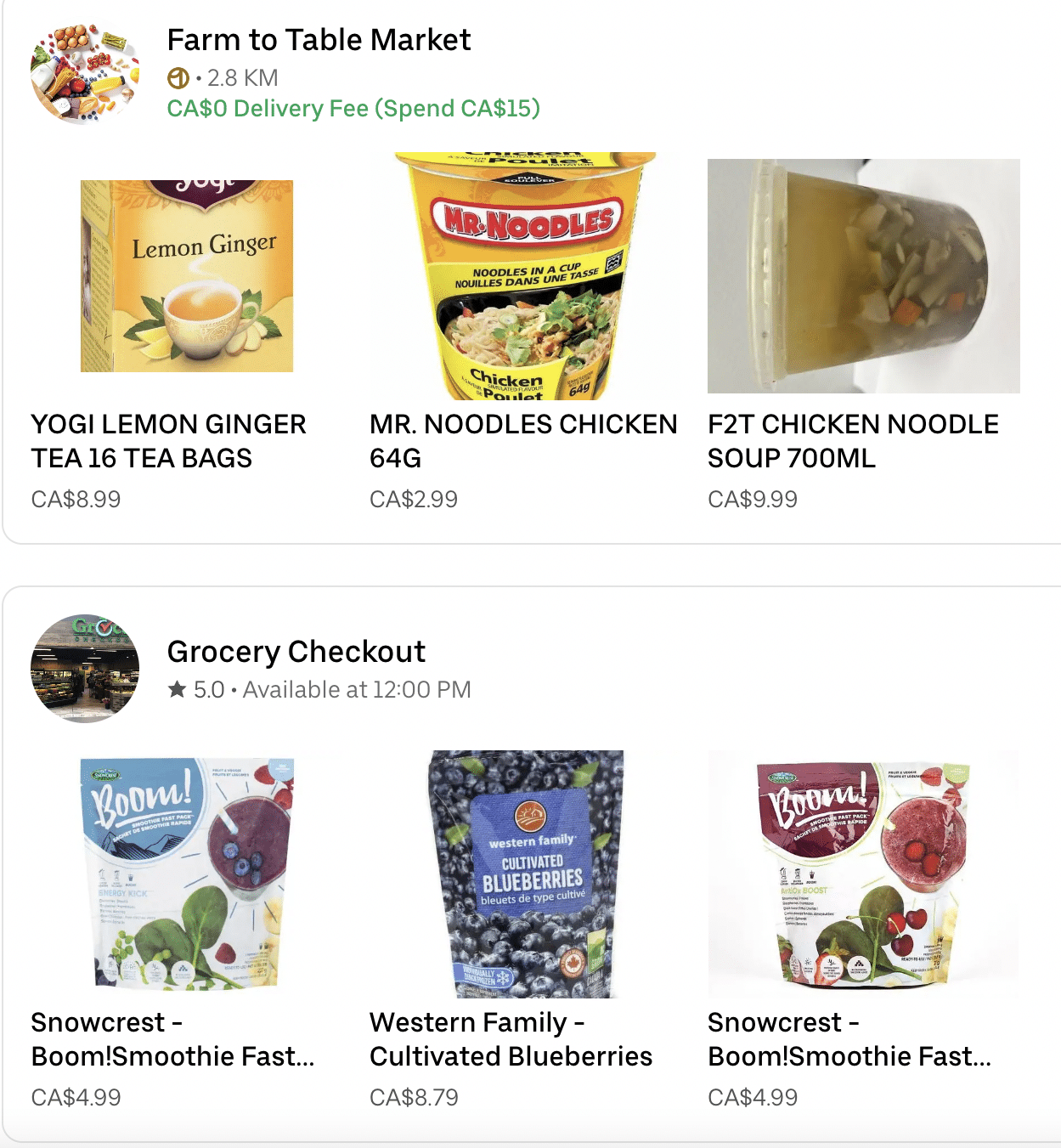Open the Farm to Table Market store
The image size is (1061, 1148).
[319, 40]
